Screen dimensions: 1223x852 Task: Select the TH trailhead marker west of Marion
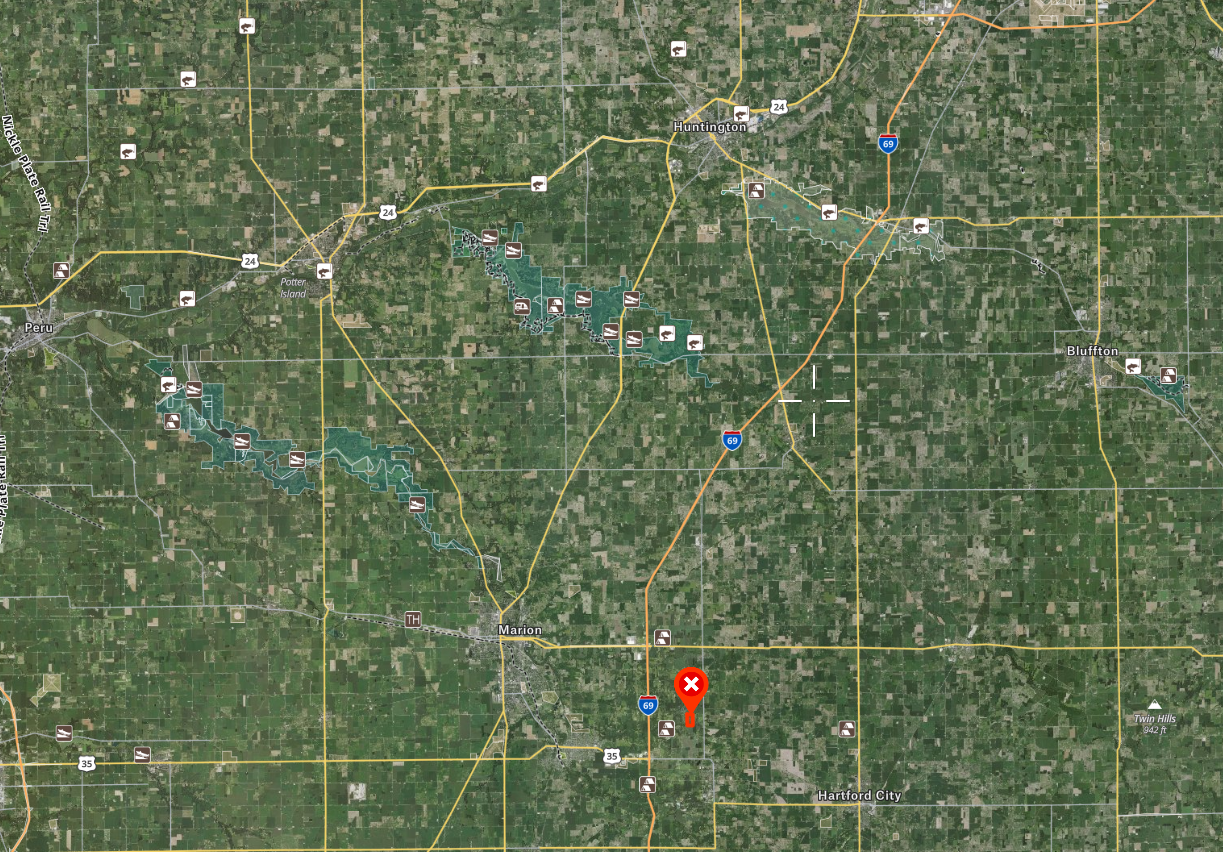coord(413,620)
